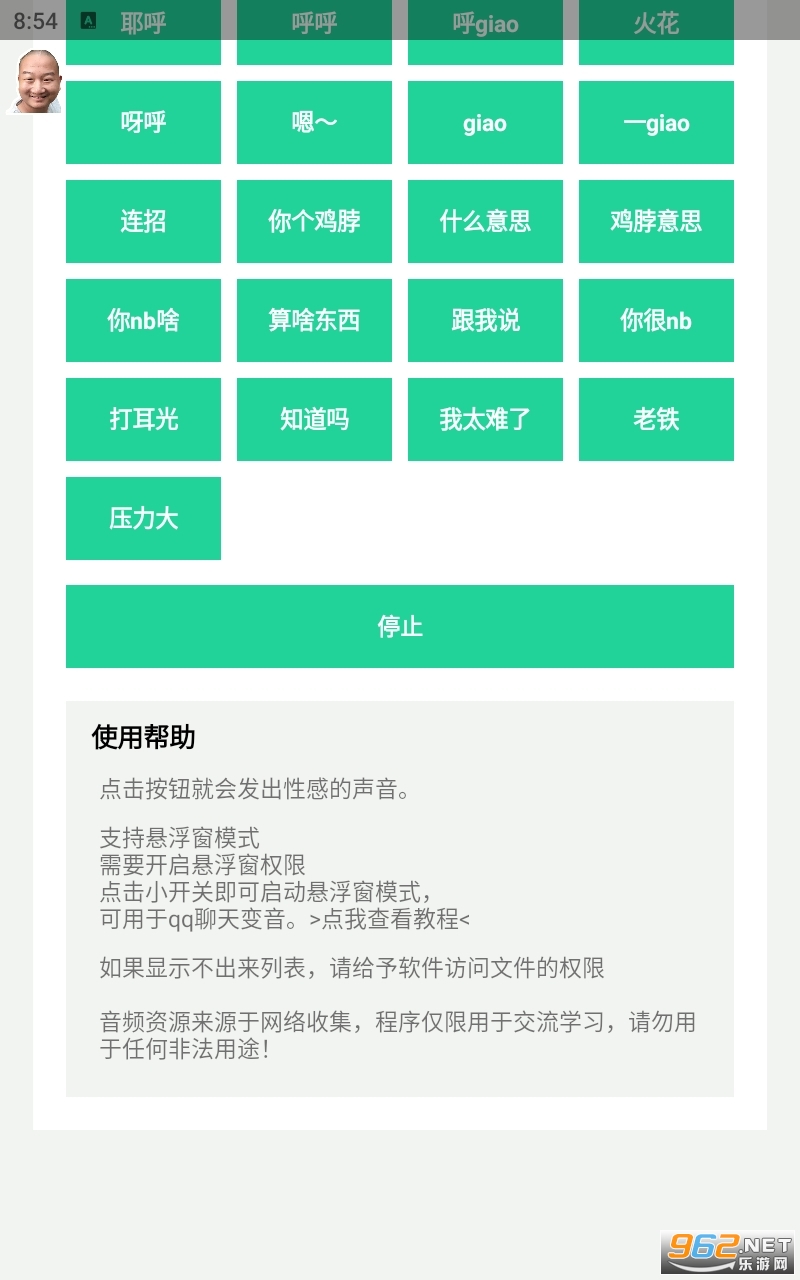Tap the floating face avatar icon
The width and height of the screenshot is (800, 1280).
38,82
